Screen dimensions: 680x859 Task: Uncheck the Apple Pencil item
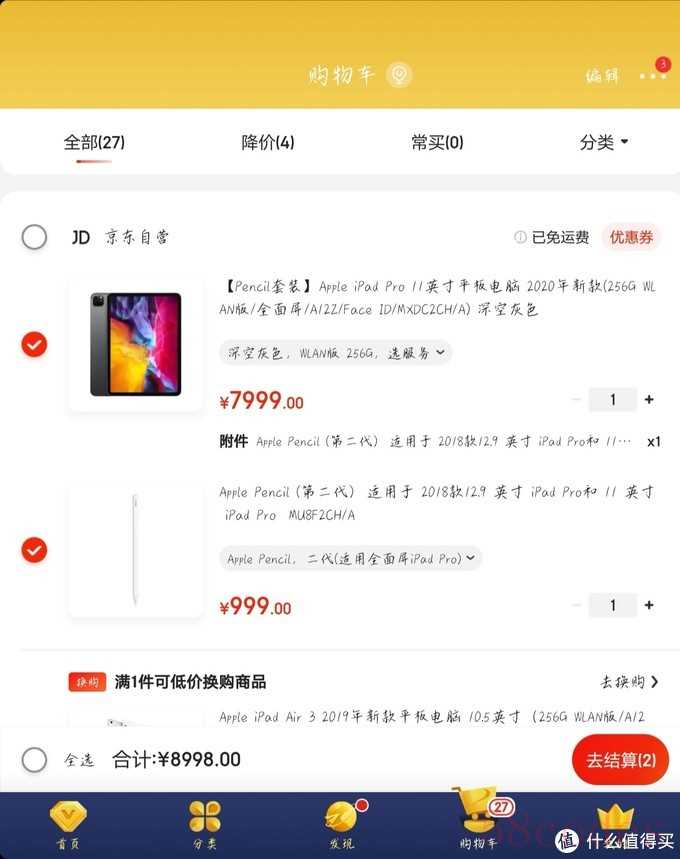pyautogui.click(x=34, y=550)
